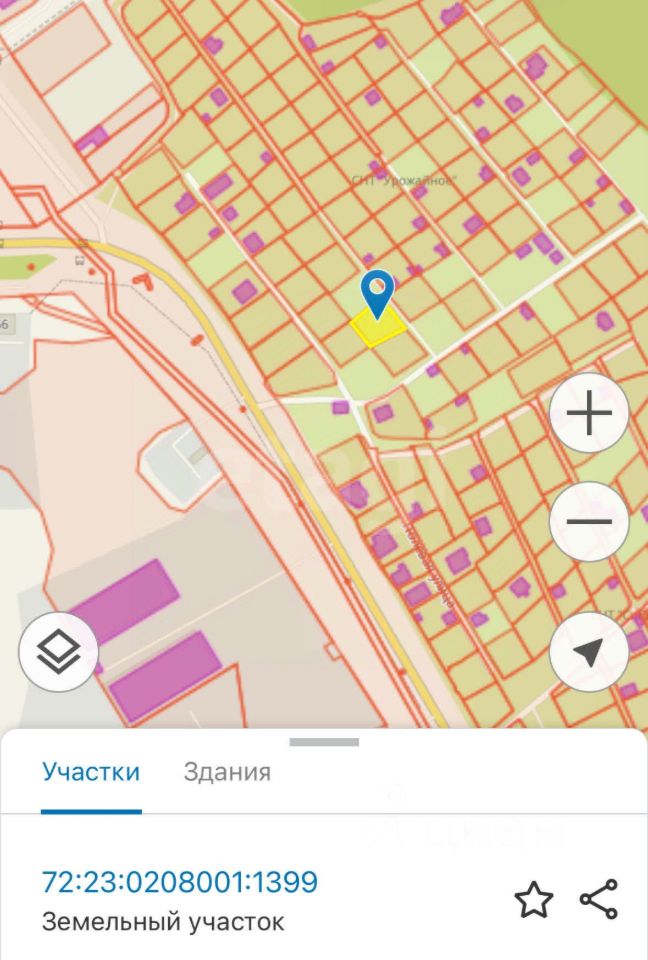
Task: Tap the blue location pin on the map
Action: [378, 292]
